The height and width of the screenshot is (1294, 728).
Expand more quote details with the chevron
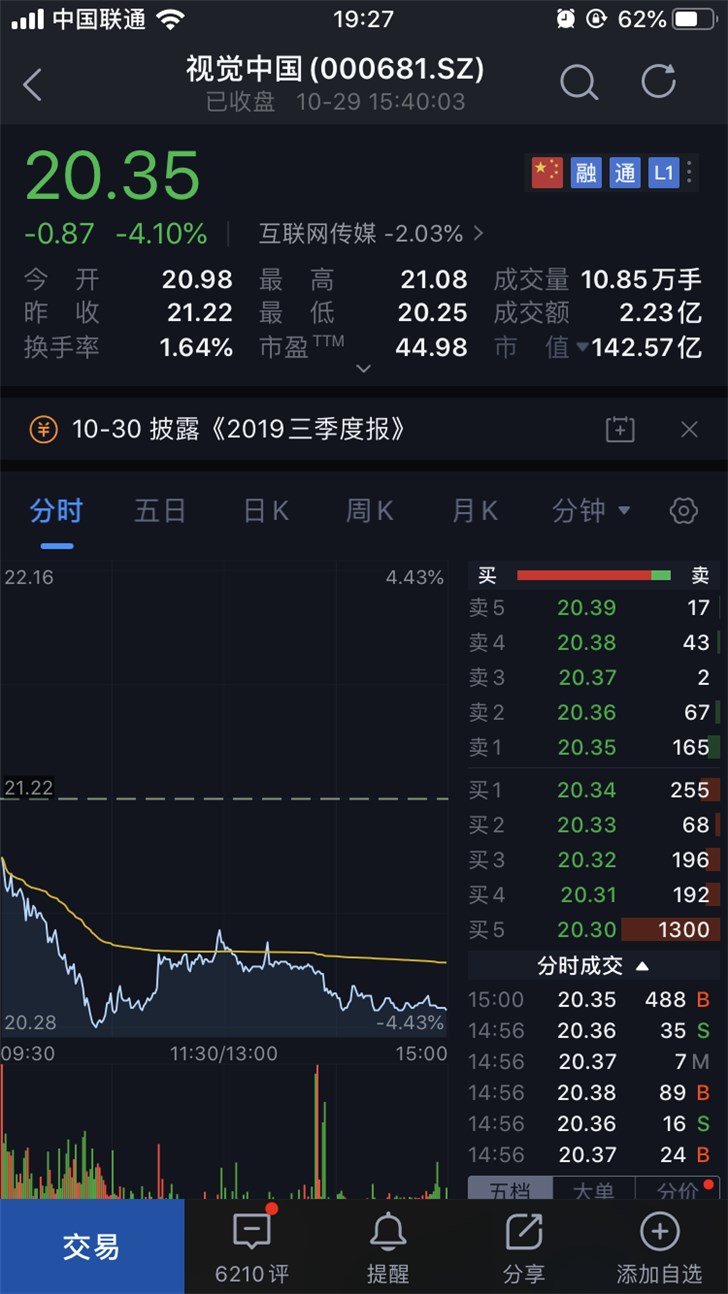coord(364,369)
